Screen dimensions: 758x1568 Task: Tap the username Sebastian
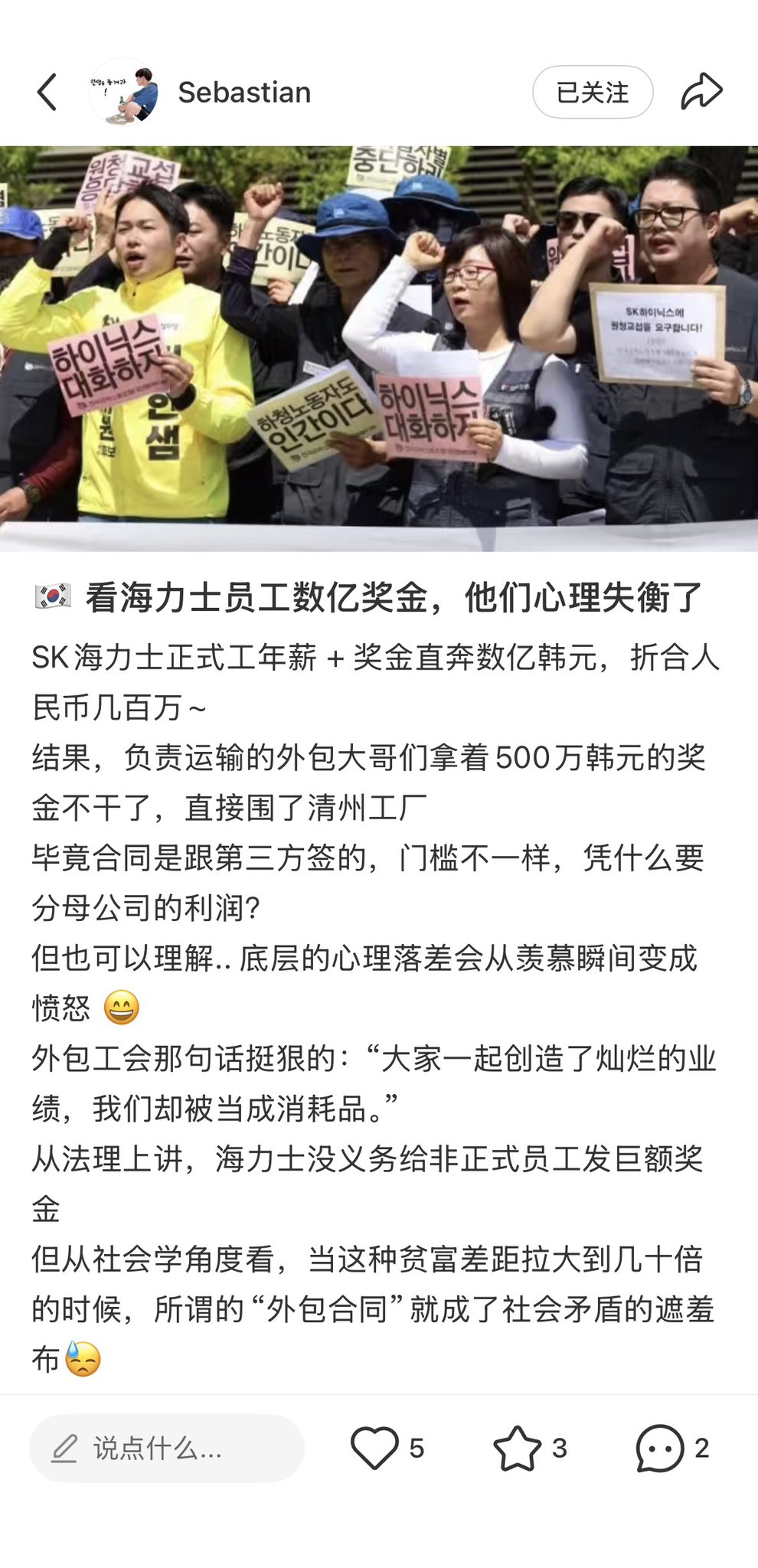[244, 92]
